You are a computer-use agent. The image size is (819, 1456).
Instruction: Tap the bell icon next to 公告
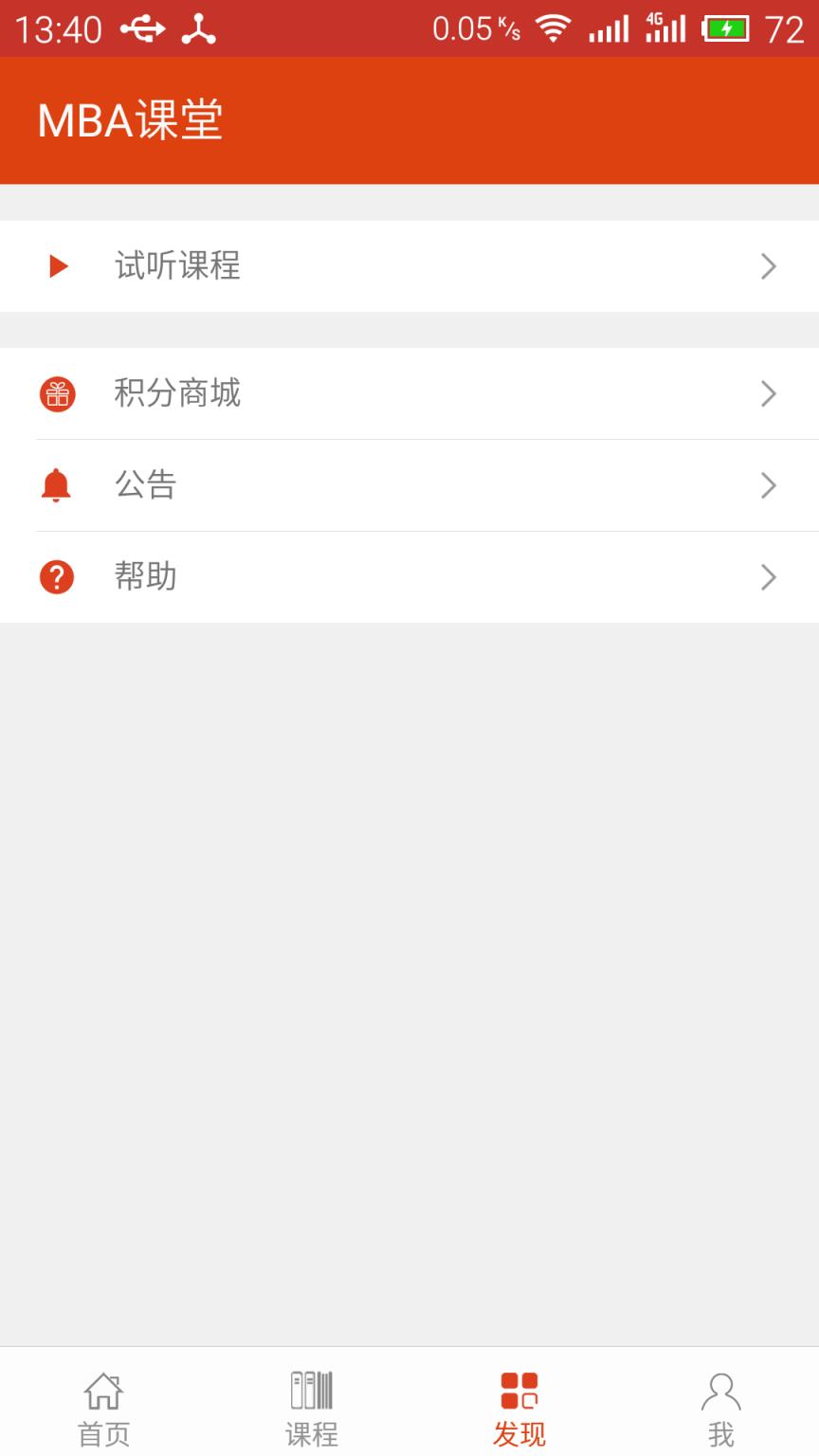[x=56, y=484]
